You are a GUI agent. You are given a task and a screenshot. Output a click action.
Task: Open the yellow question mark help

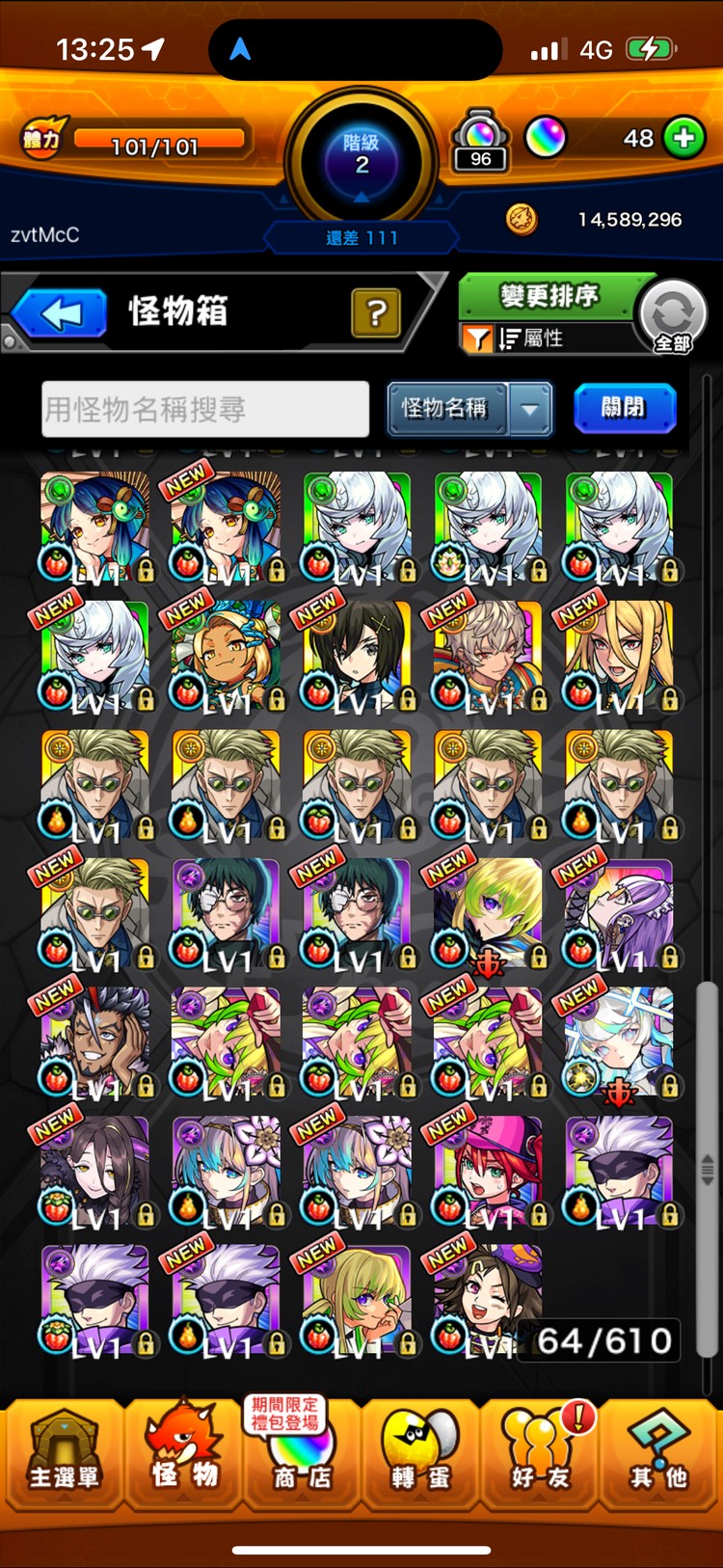coord(376,312)
